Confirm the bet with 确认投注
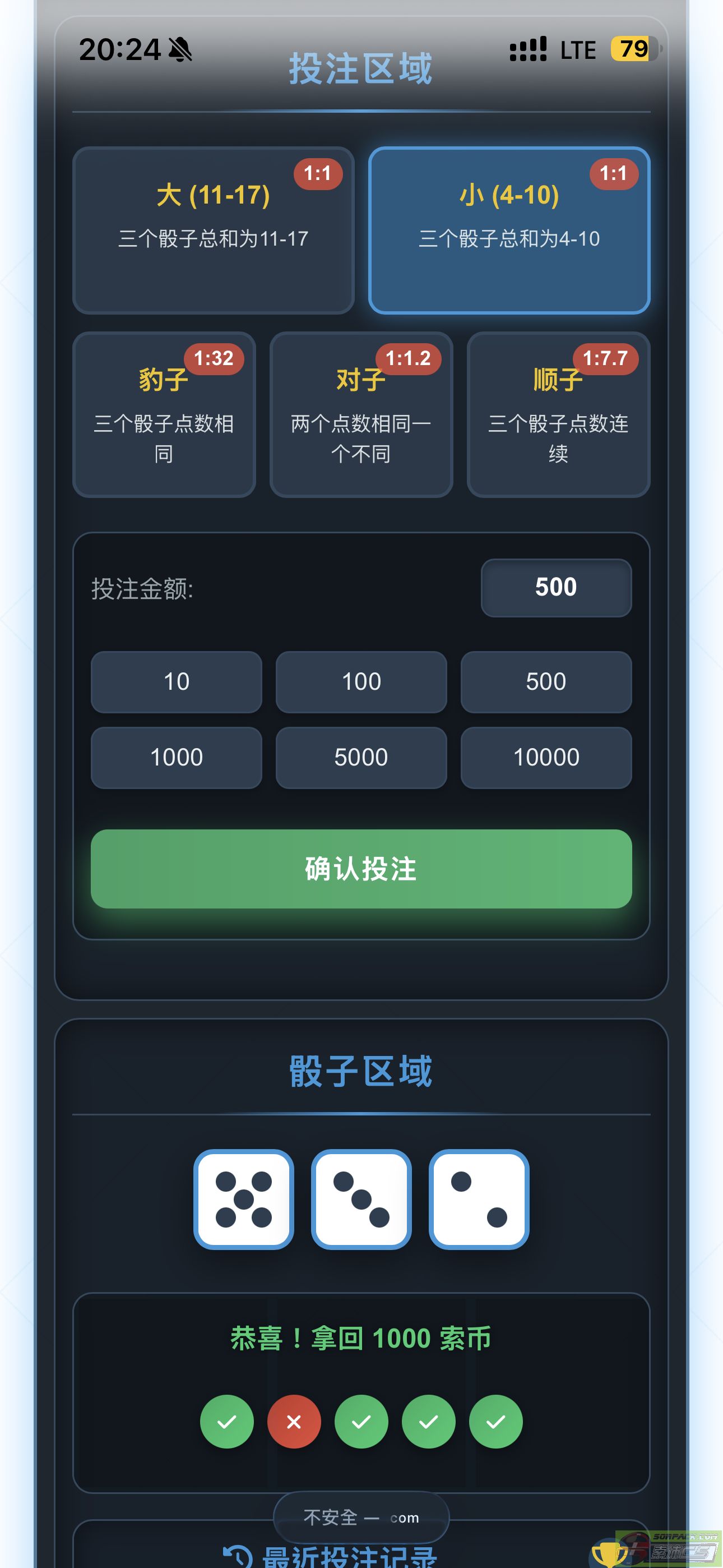The width and height of the screenshot is (723, 1568). click(x=361, y=869)
